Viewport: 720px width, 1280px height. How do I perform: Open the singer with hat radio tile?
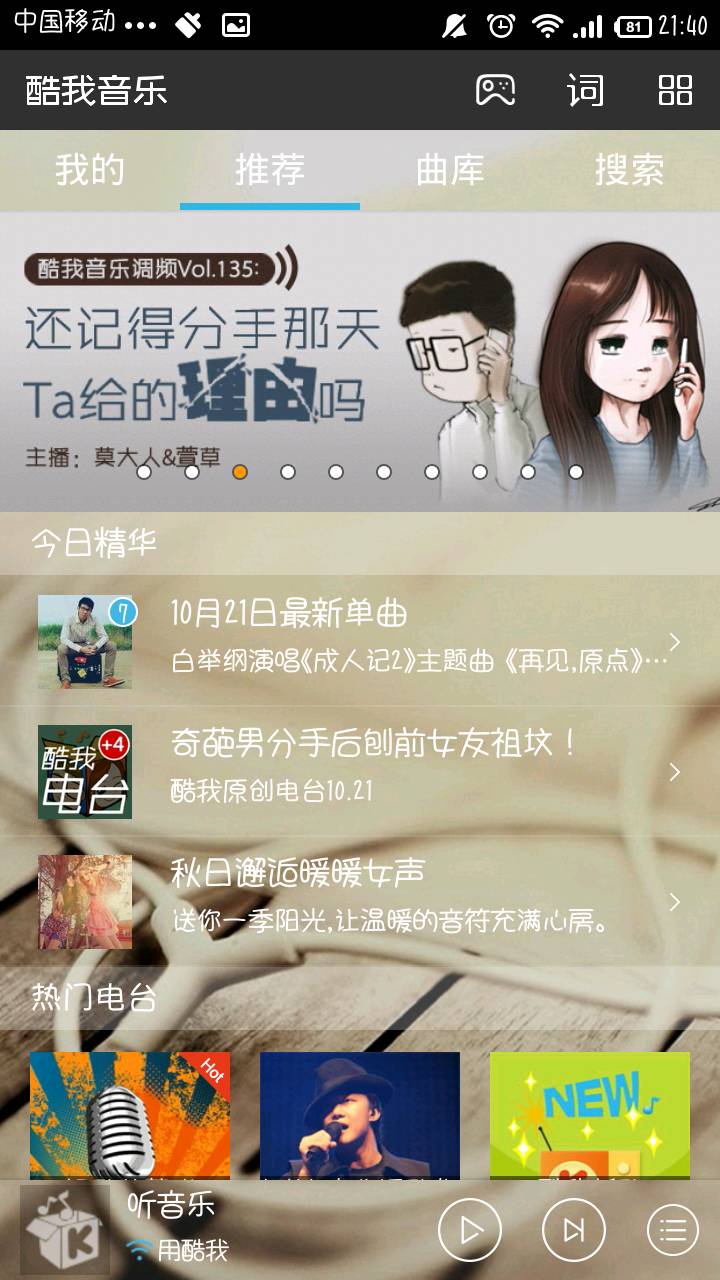pos(360,1115)
